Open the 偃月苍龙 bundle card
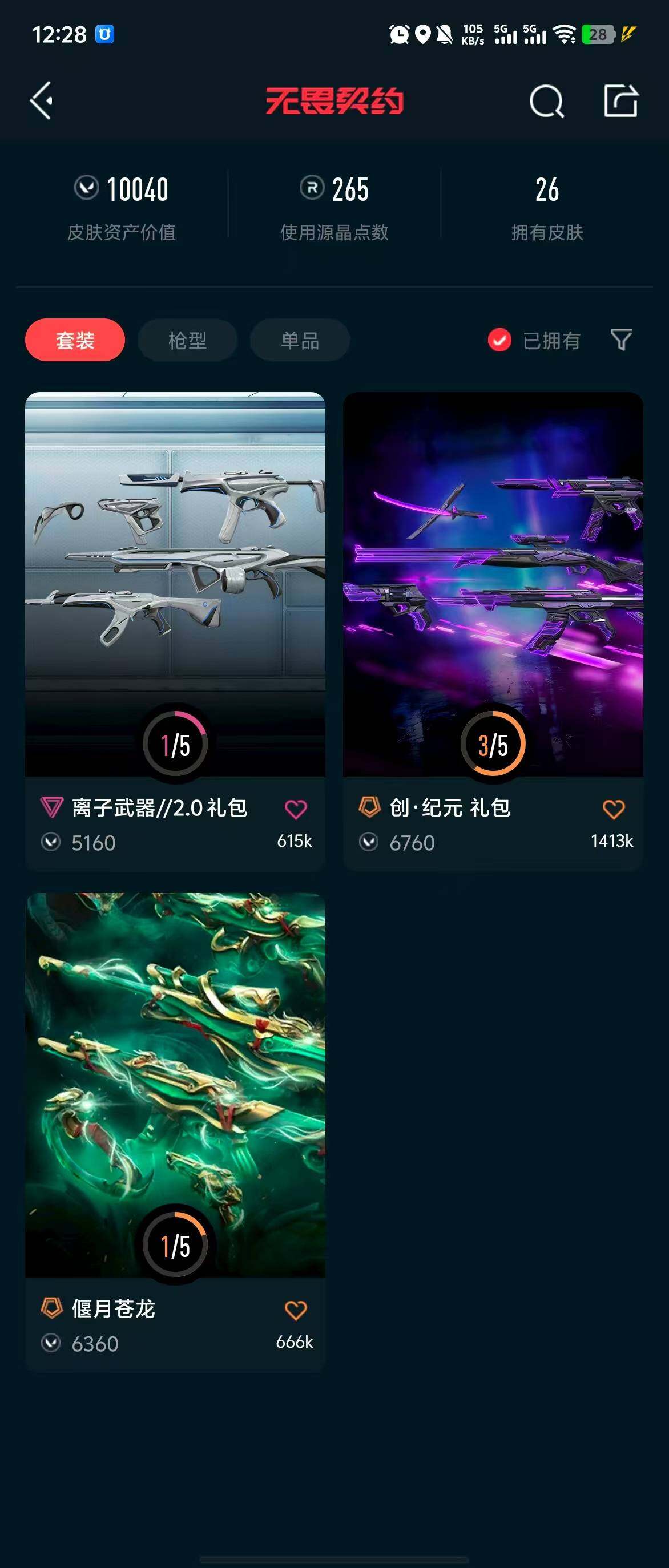 [x=175, y=1085]
